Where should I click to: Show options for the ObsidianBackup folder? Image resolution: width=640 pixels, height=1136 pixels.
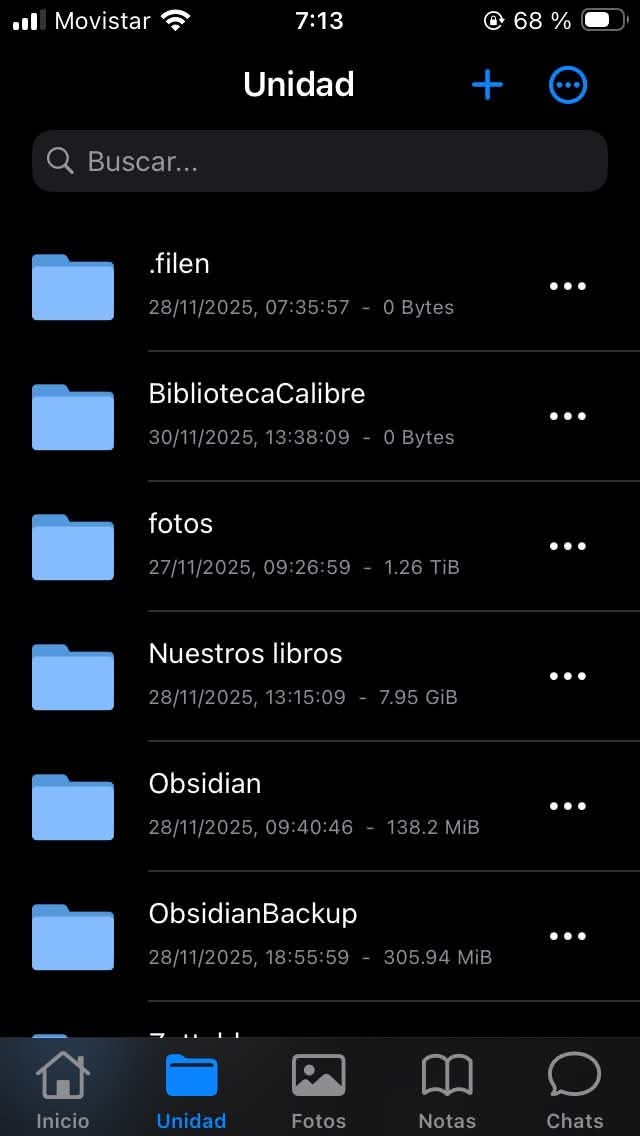click(x=567, y=936)
